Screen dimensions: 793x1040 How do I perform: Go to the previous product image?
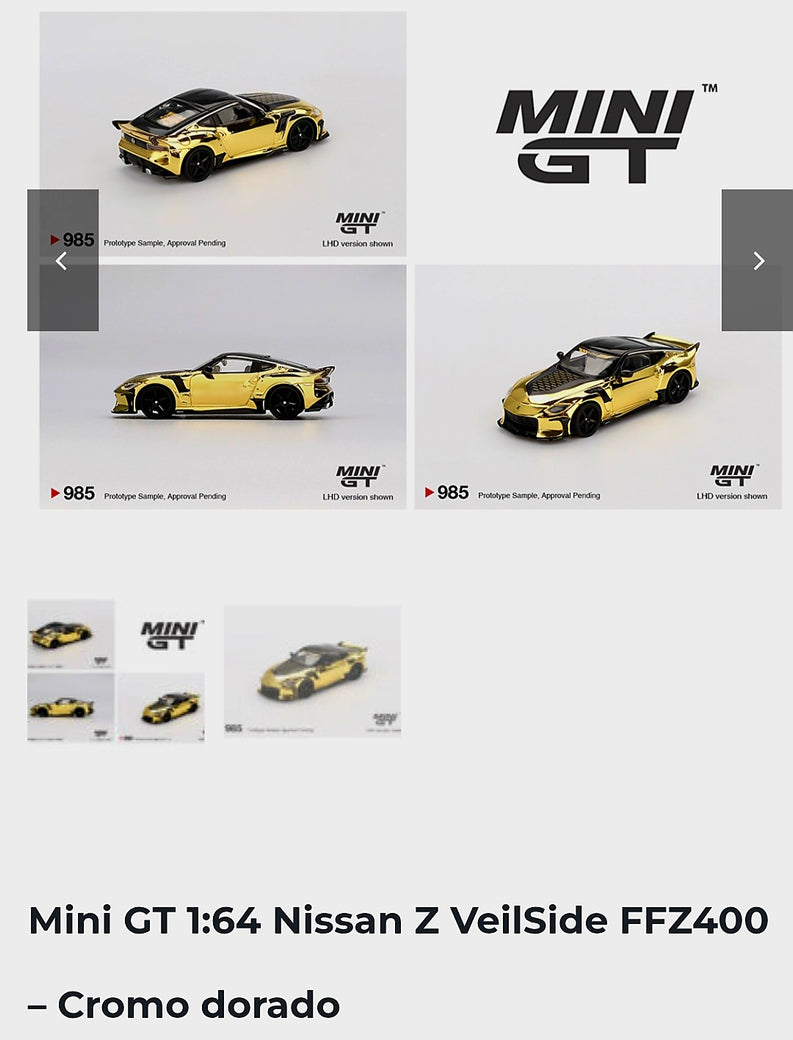click(x=62, y=261)
